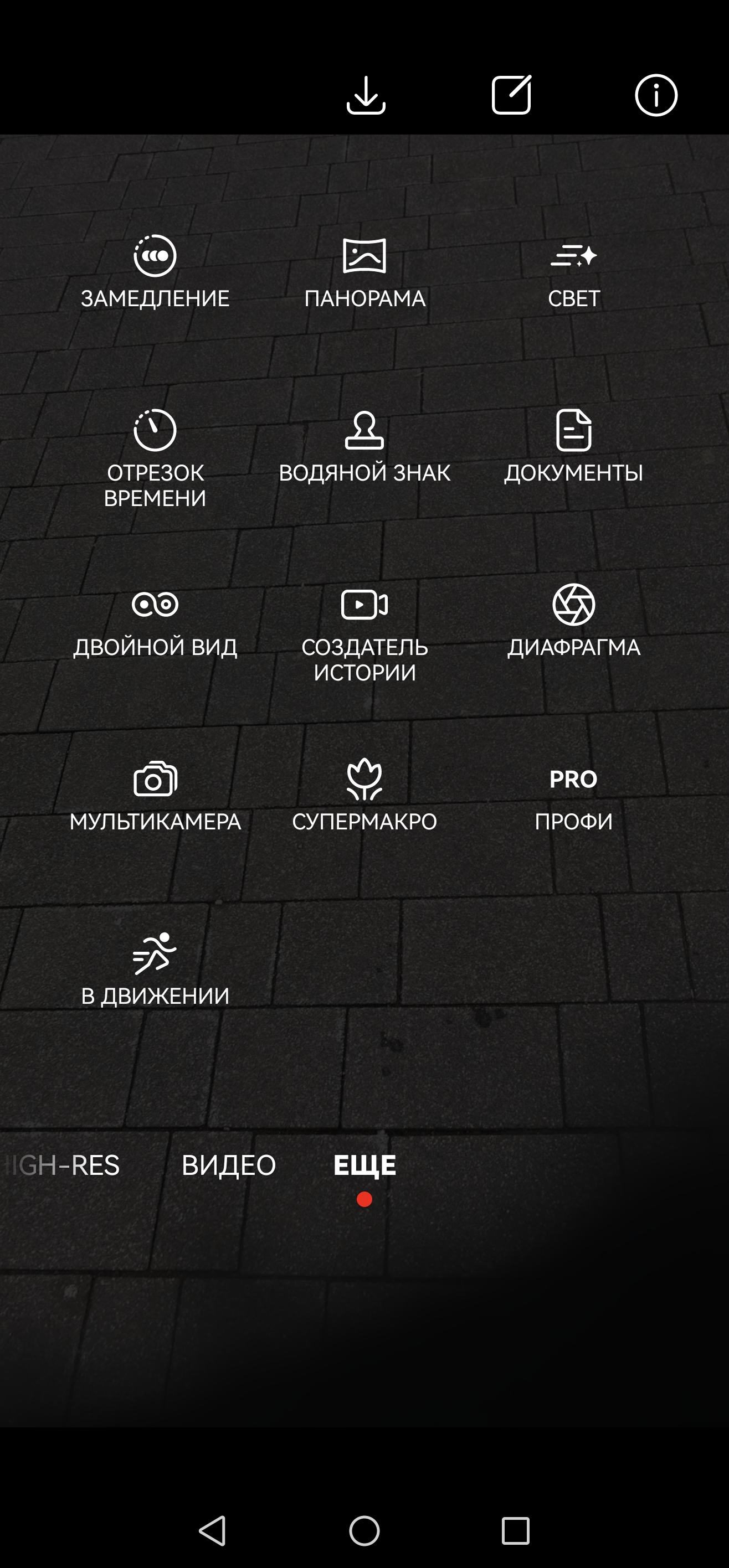The width and height of the screenshot is (729, 1568).
Task: Tap the edit modes icon
Action: [x=511, y=96]
